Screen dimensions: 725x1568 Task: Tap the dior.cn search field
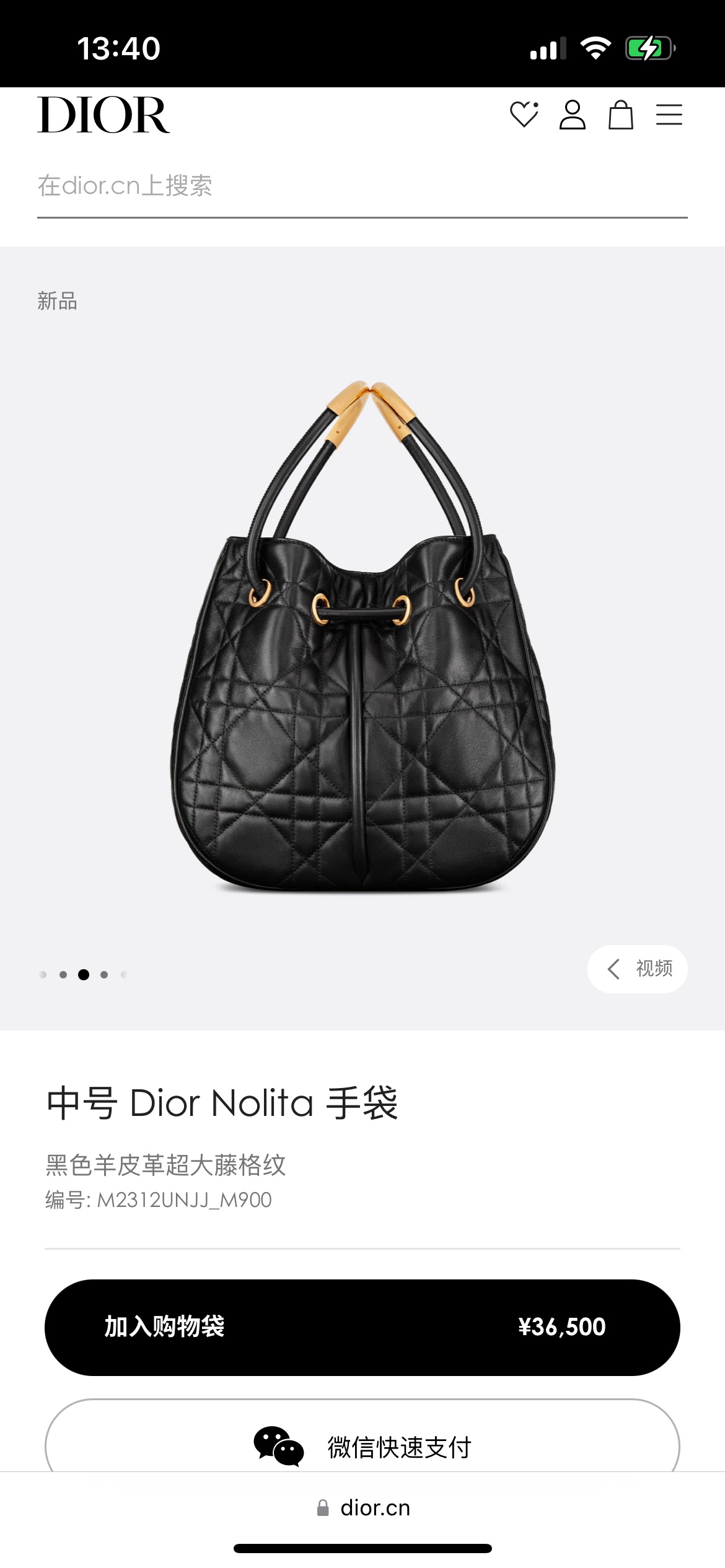(362, 186)
